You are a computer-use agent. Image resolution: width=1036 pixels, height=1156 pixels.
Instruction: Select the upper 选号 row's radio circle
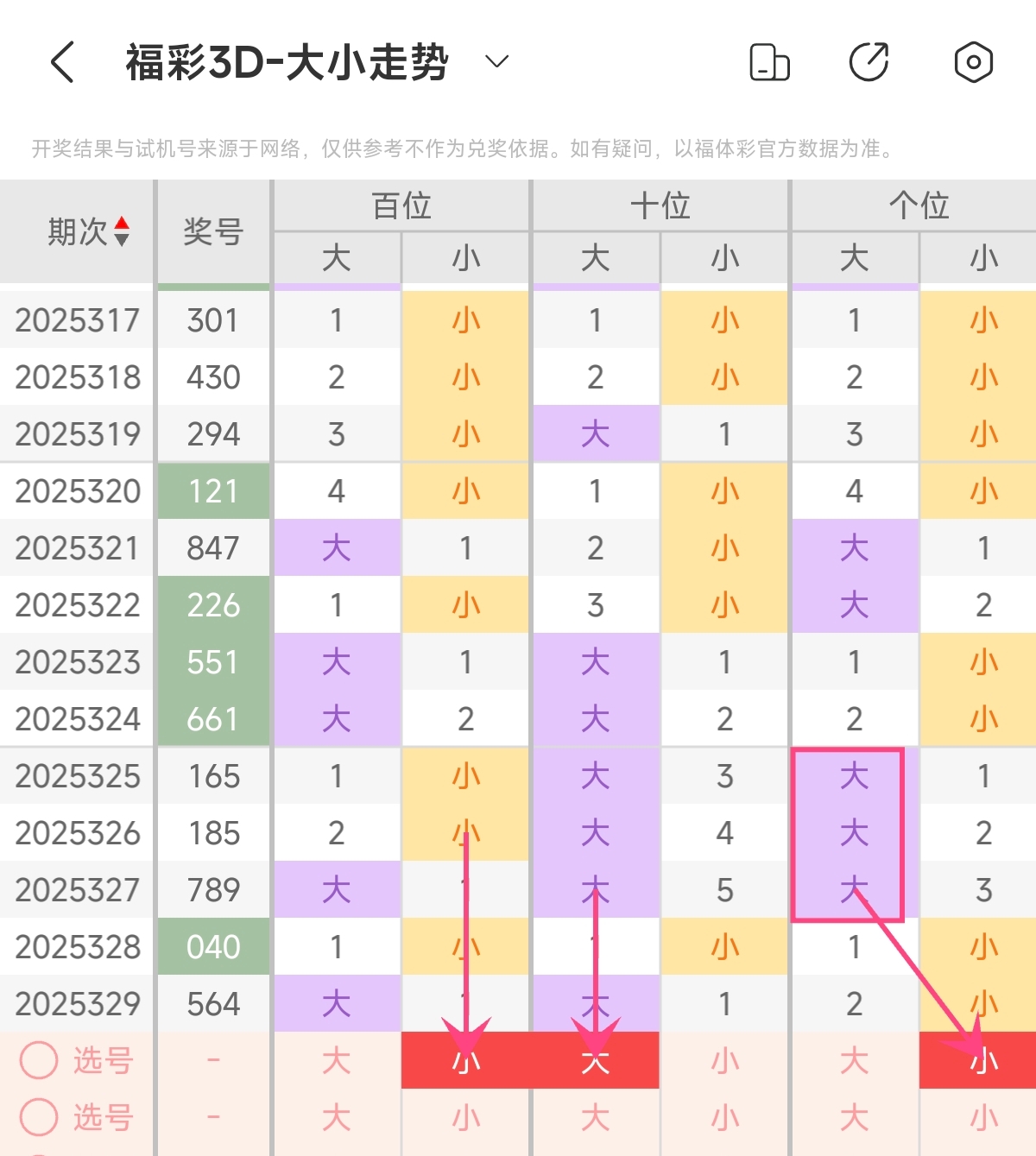[x=39, y=1060]
